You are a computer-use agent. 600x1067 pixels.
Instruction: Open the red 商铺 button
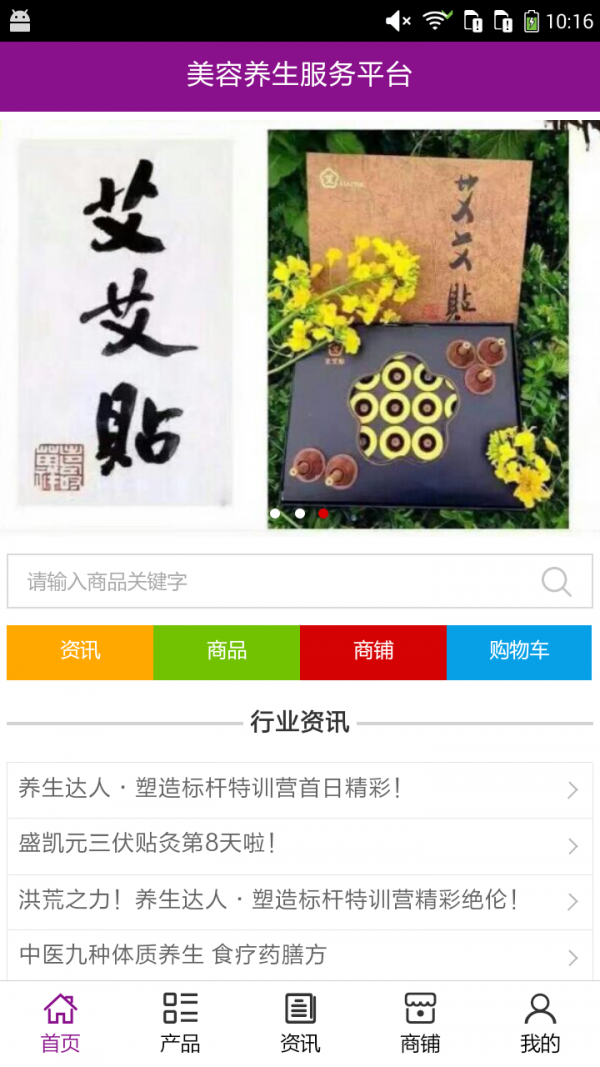coord(373,651)
